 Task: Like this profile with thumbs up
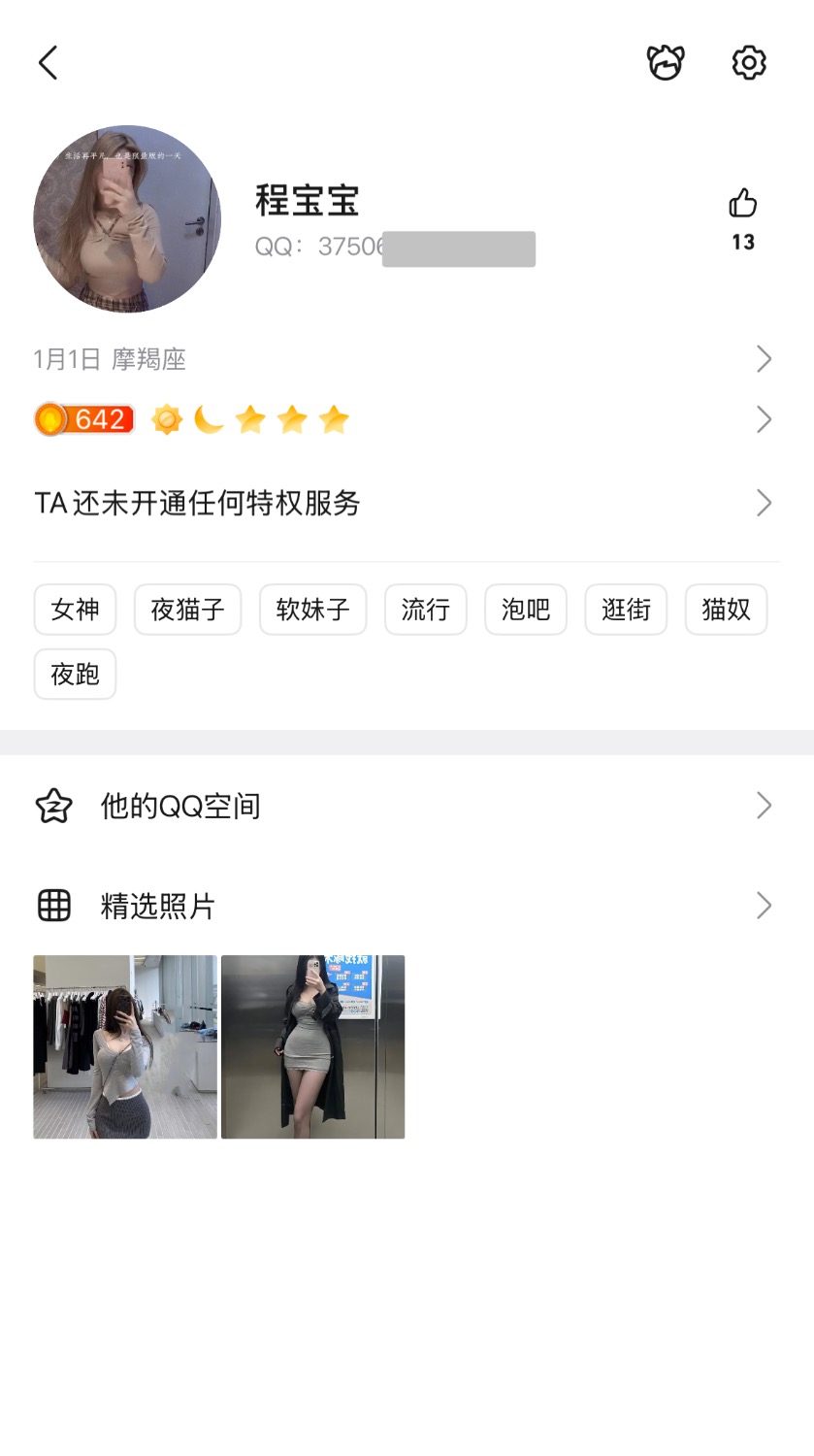pyautogui.click(x=743, y=205)
